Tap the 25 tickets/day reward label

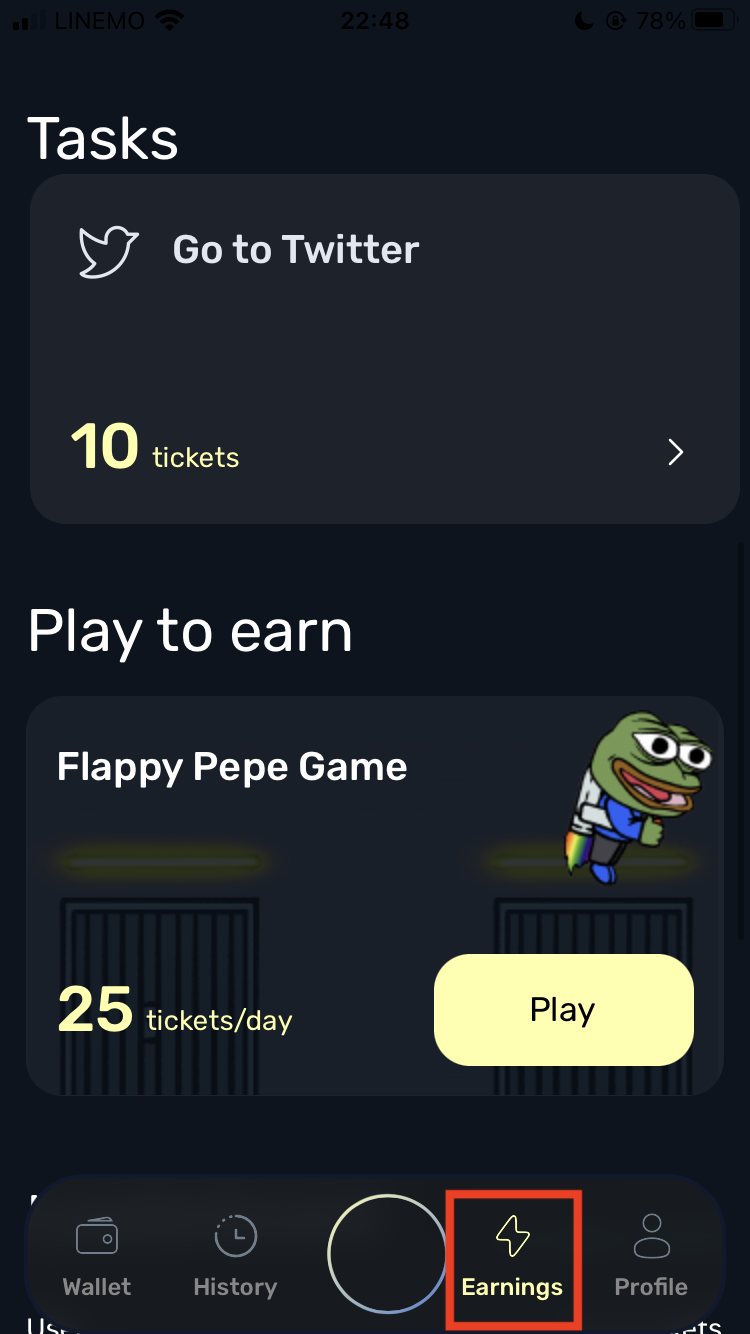tap(174, 1010)
